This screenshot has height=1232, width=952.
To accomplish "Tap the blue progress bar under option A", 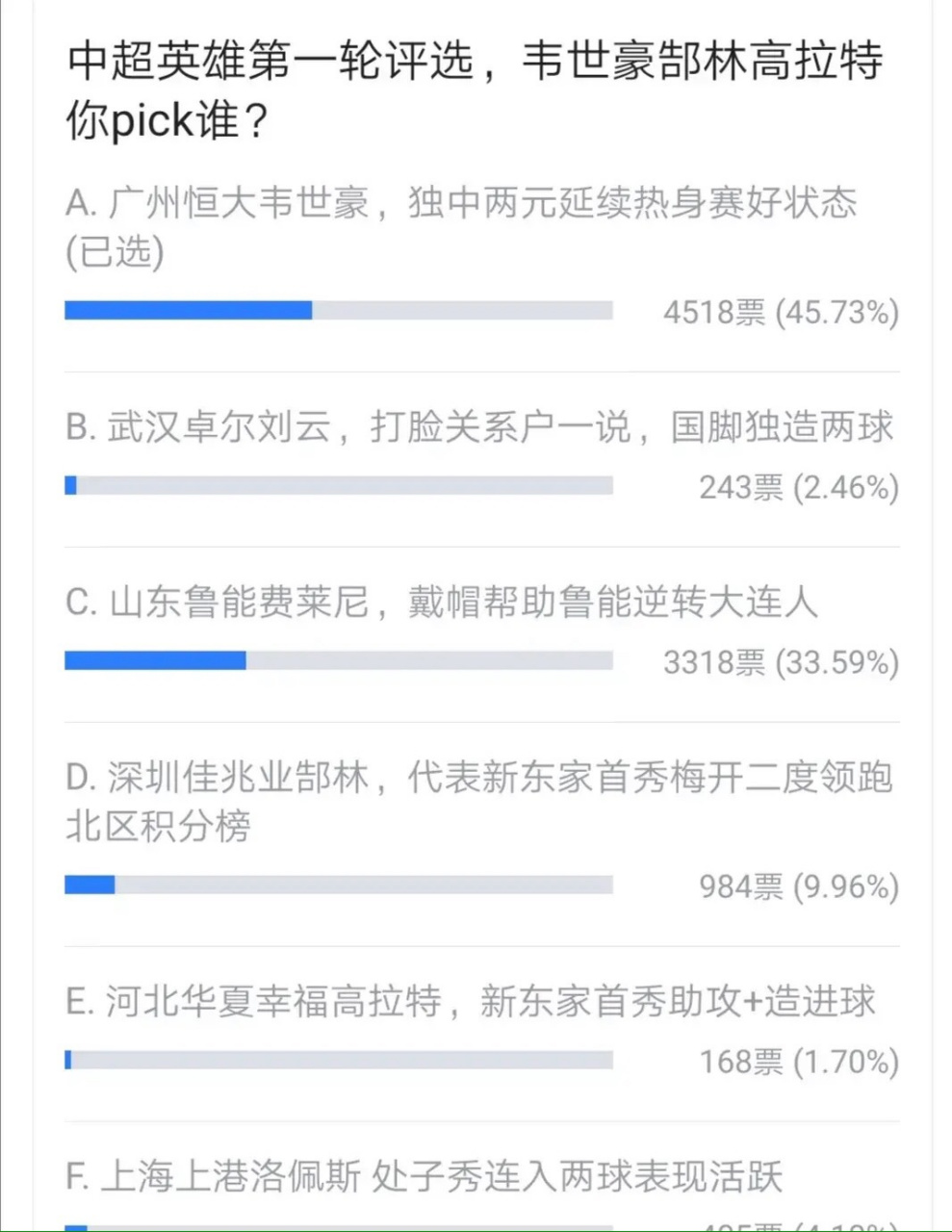I will (x=188, y=309).
